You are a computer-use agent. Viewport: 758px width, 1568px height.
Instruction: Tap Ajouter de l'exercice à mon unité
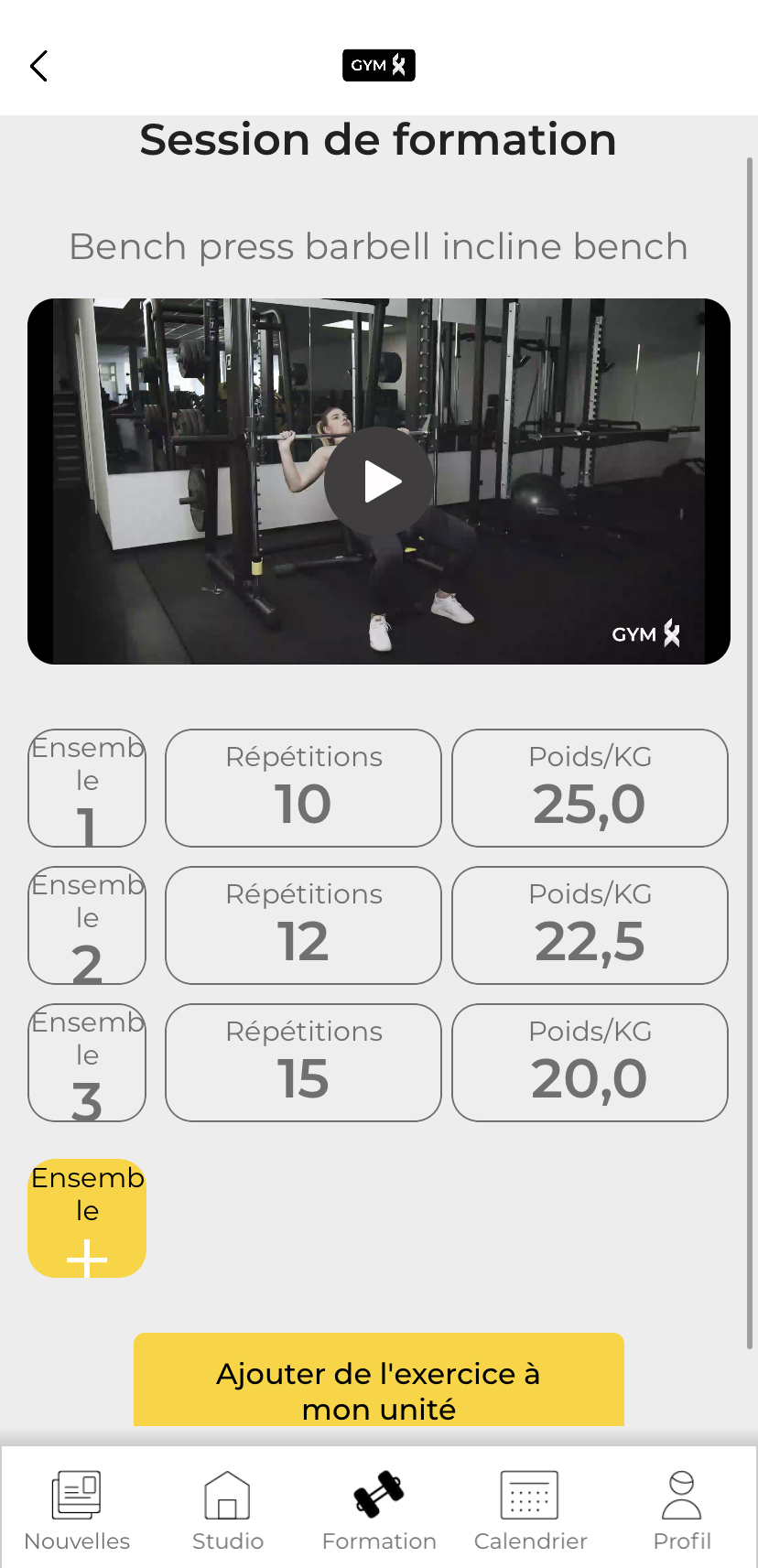coord(378,1380)
